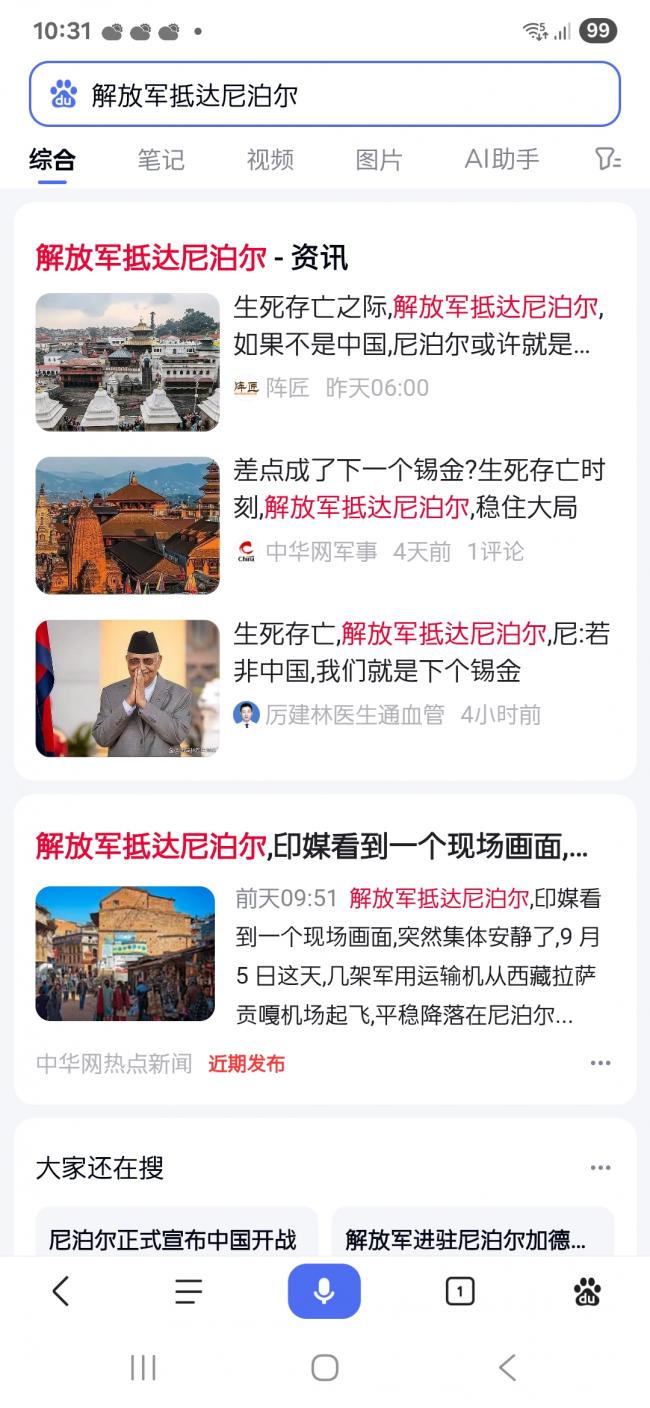
Task: Switch to the 笔记 tab
Action: tap(161, 160)
